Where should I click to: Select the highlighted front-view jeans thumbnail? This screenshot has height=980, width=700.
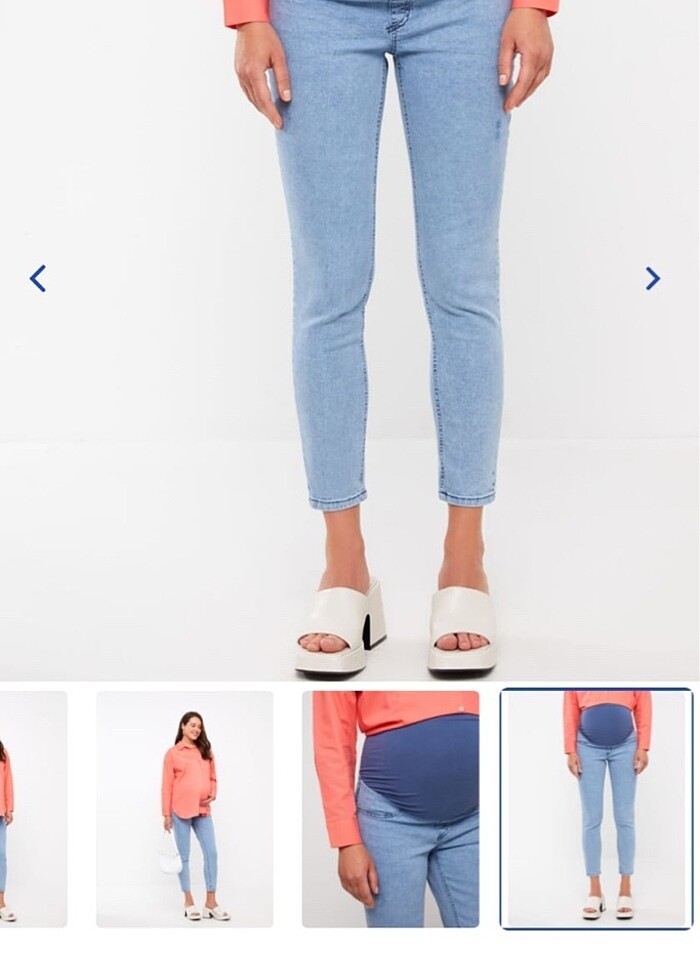point(596,808)
